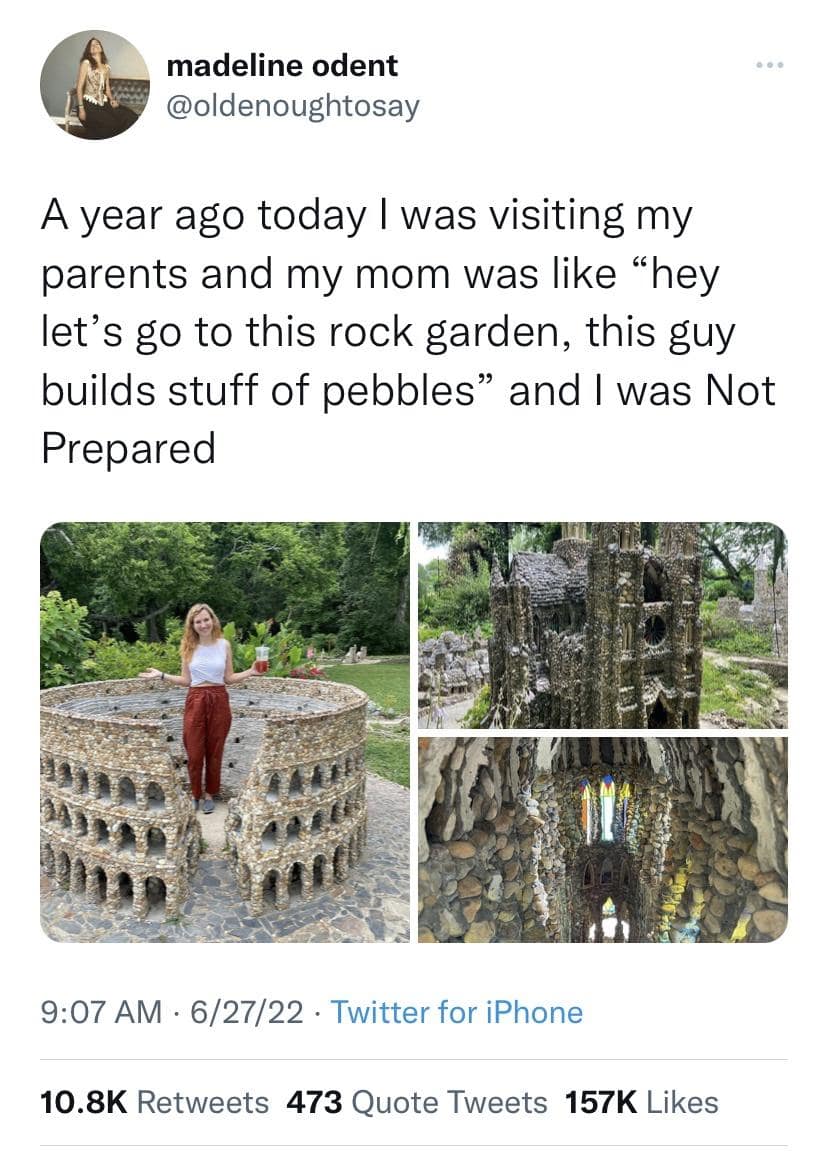
Task: Open the tweet's three-dot overflow menu
Action: [770, 67]
